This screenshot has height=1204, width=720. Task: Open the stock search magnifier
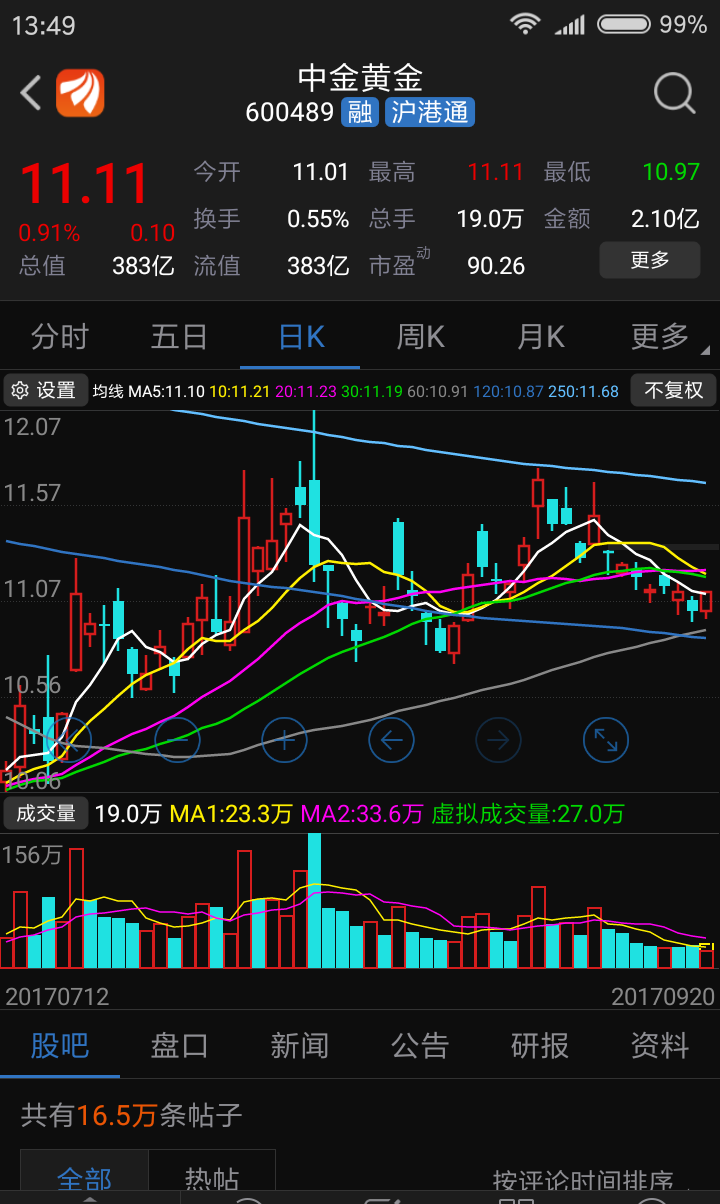pyautogui.click(x=674, y=94)
